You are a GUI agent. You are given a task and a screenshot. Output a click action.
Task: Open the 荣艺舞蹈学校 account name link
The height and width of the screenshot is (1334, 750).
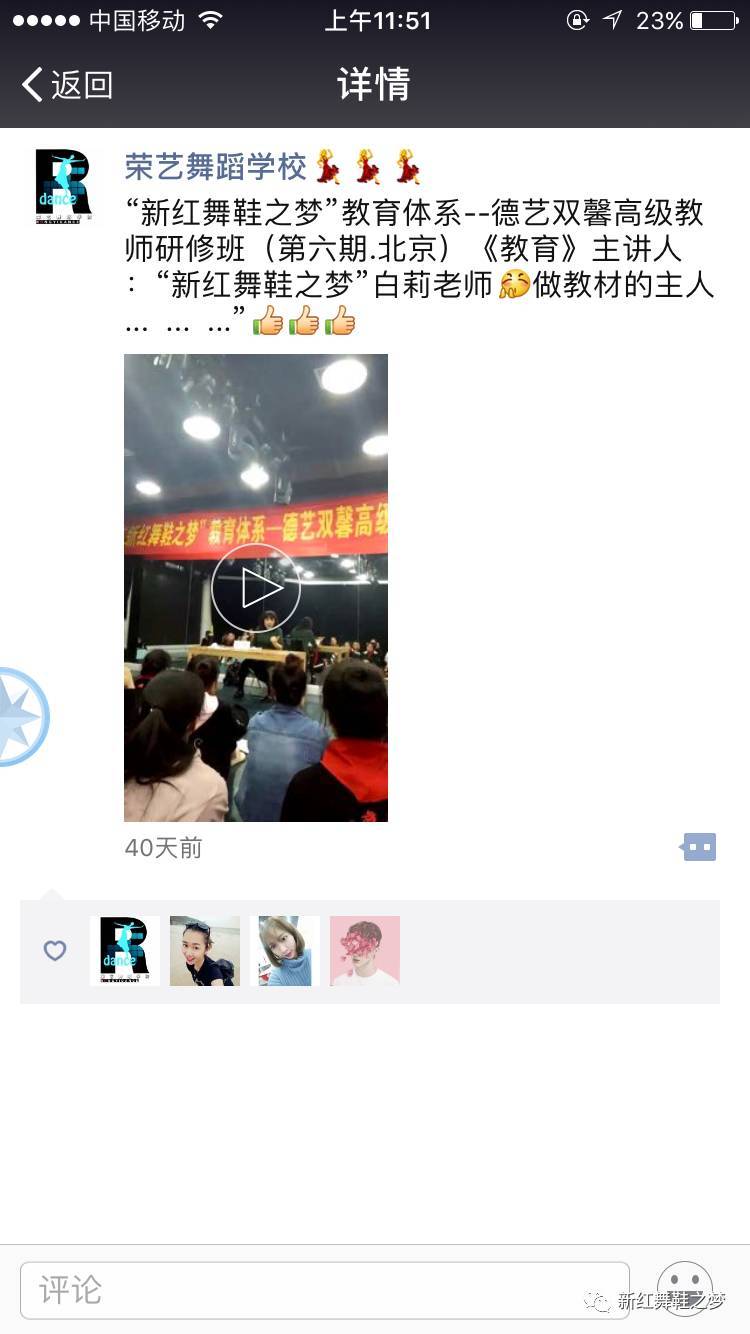coord(215,166)
